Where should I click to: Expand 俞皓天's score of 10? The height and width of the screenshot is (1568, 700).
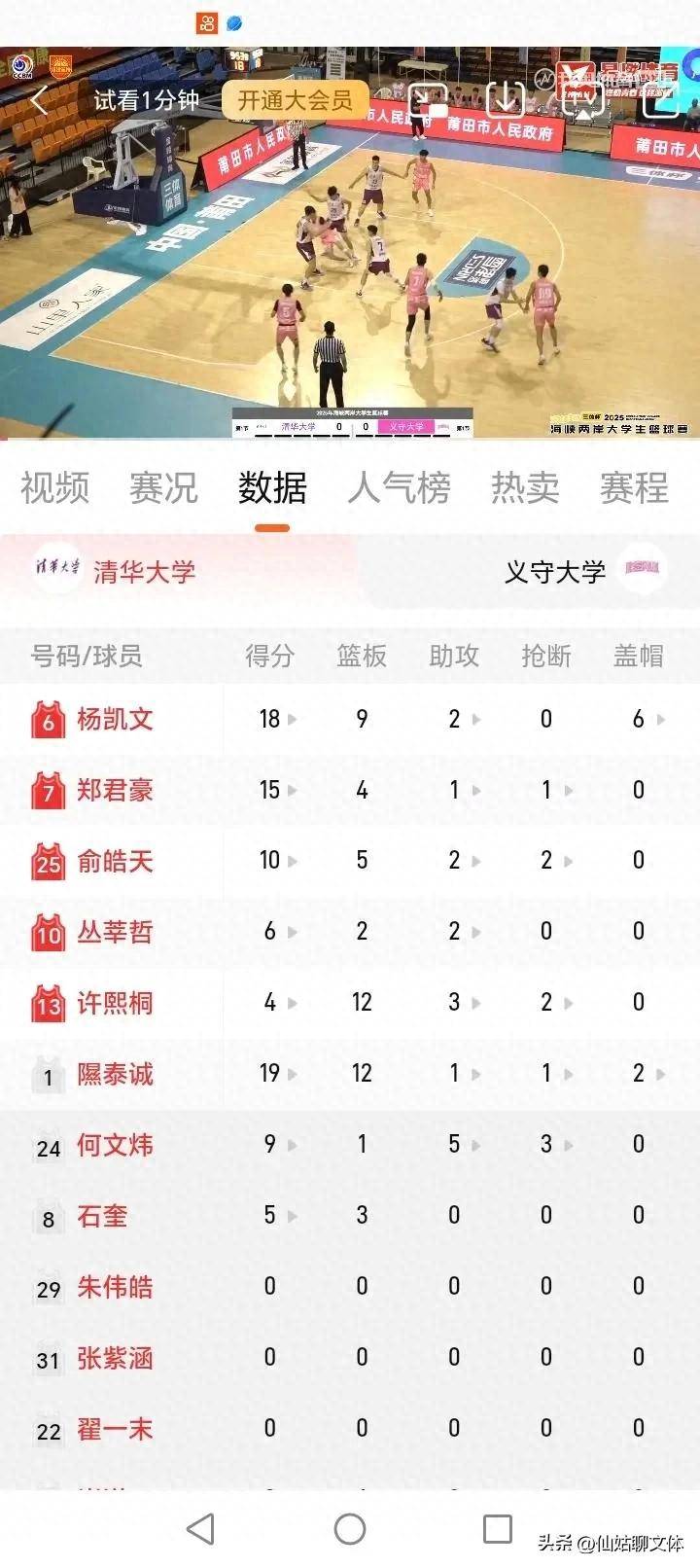pyautogui.click(x=276, y=861)
